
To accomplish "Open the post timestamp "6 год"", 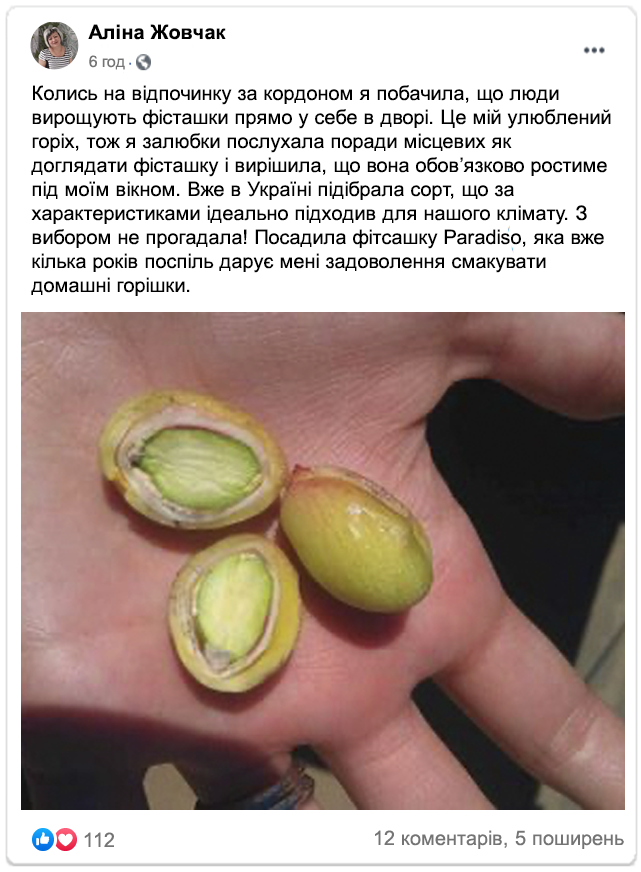I will [x=107, y=62].
